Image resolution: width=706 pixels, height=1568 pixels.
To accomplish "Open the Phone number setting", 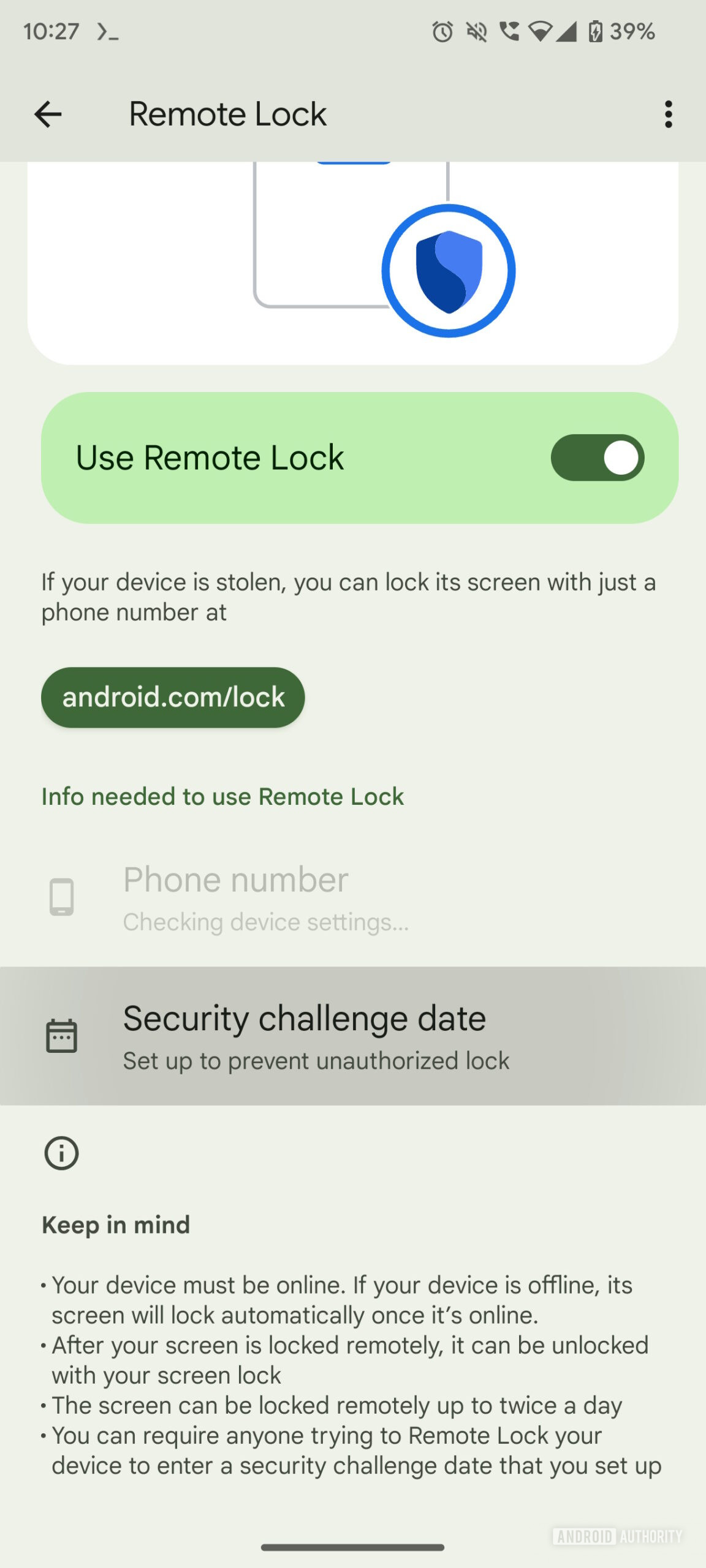I will [x=353, y=897].
